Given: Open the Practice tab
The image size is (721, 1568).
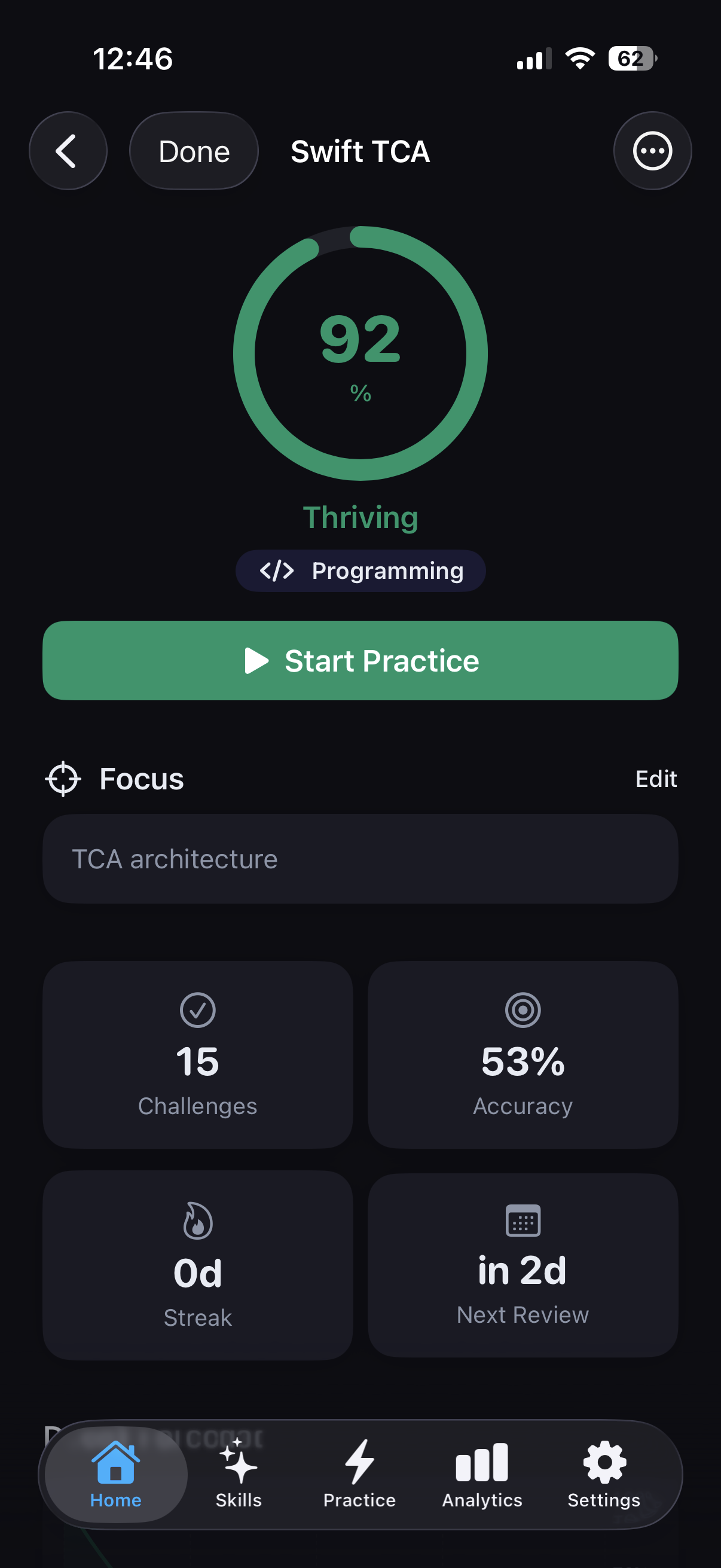Looking at the screenshot, I should pos(359,1474).
